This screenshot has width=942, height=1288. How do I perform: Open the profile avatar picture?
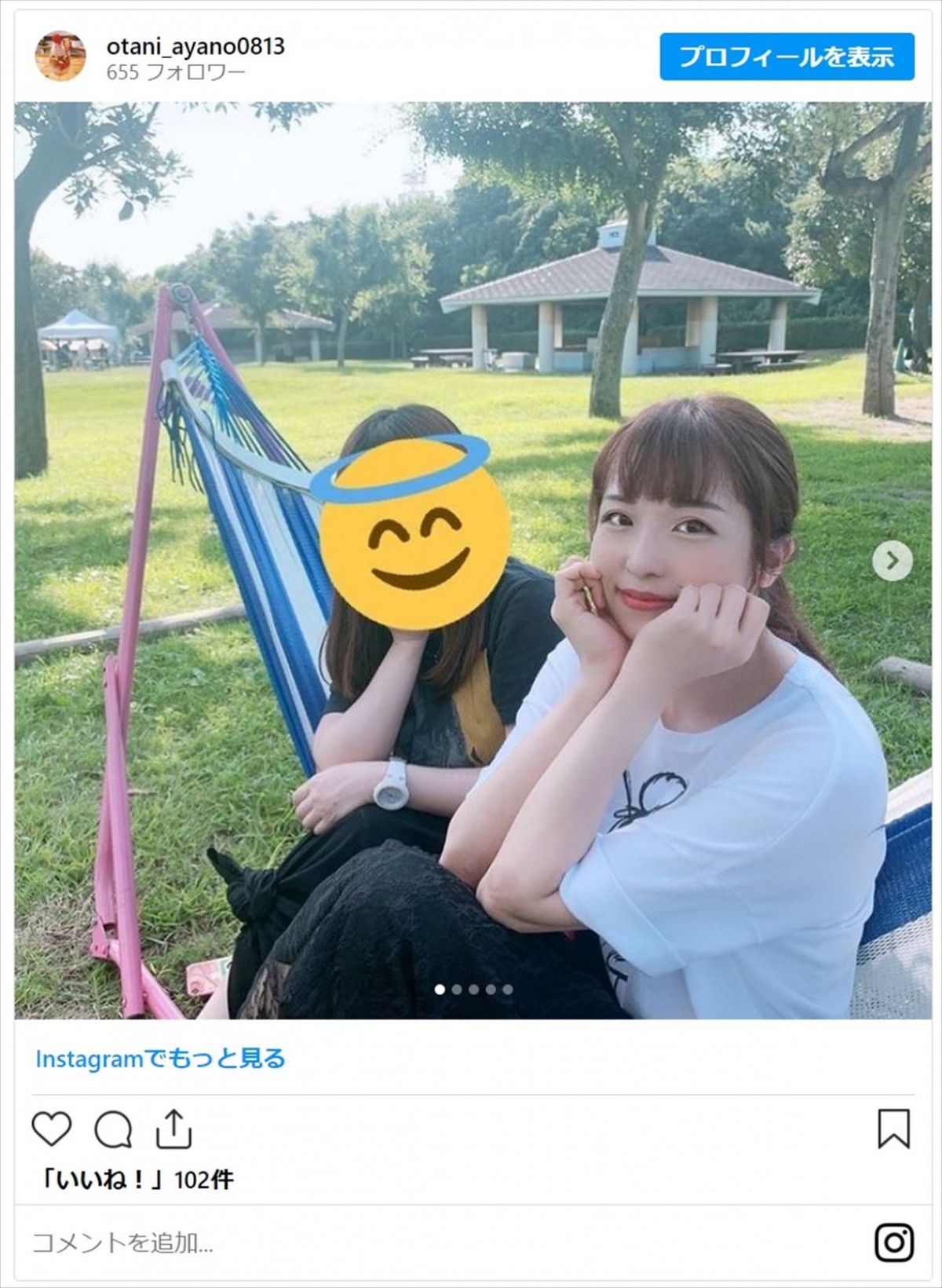(60, 56)
